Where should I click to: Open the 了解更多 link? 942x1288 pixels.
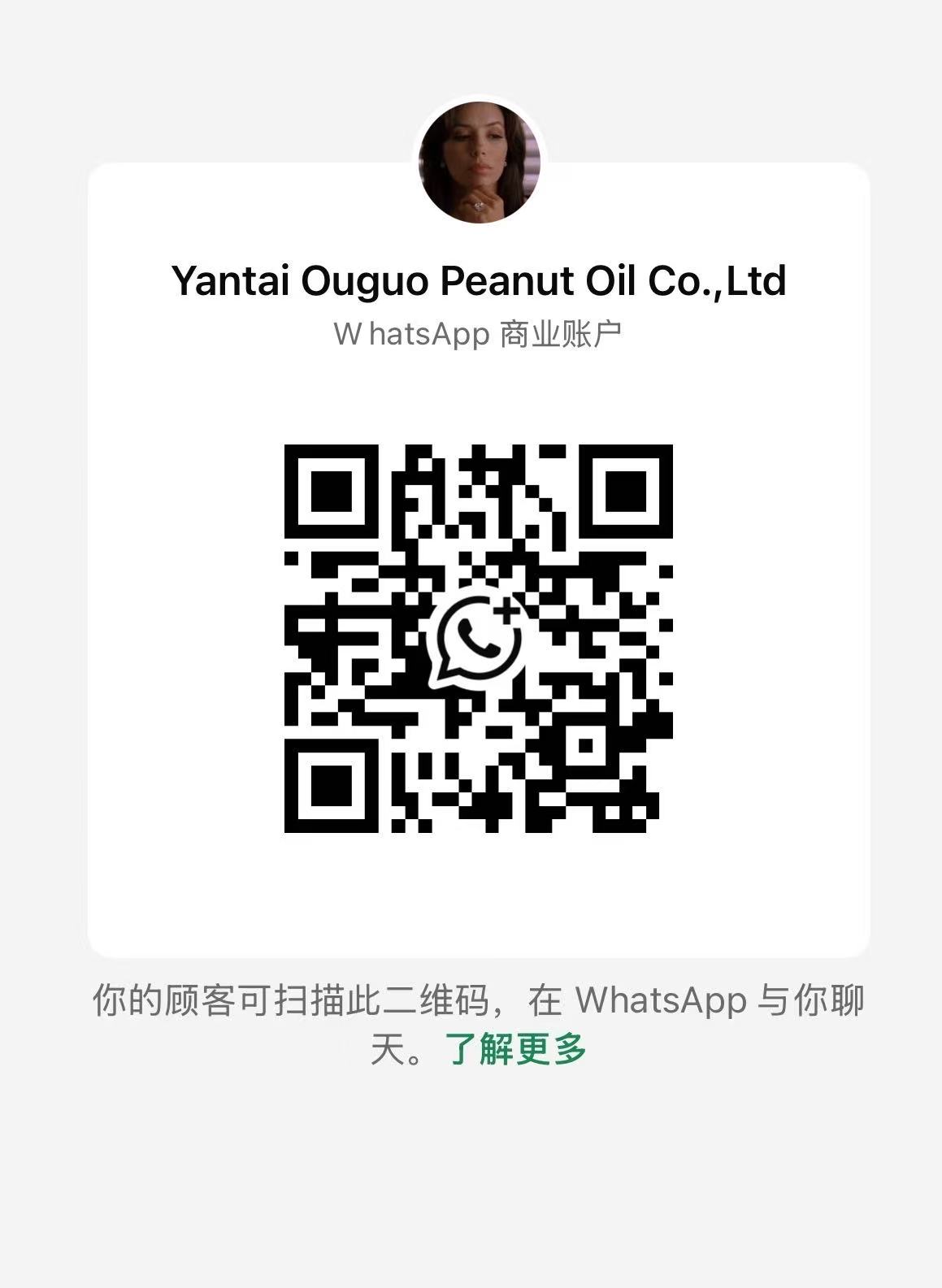coord(515,1049)
